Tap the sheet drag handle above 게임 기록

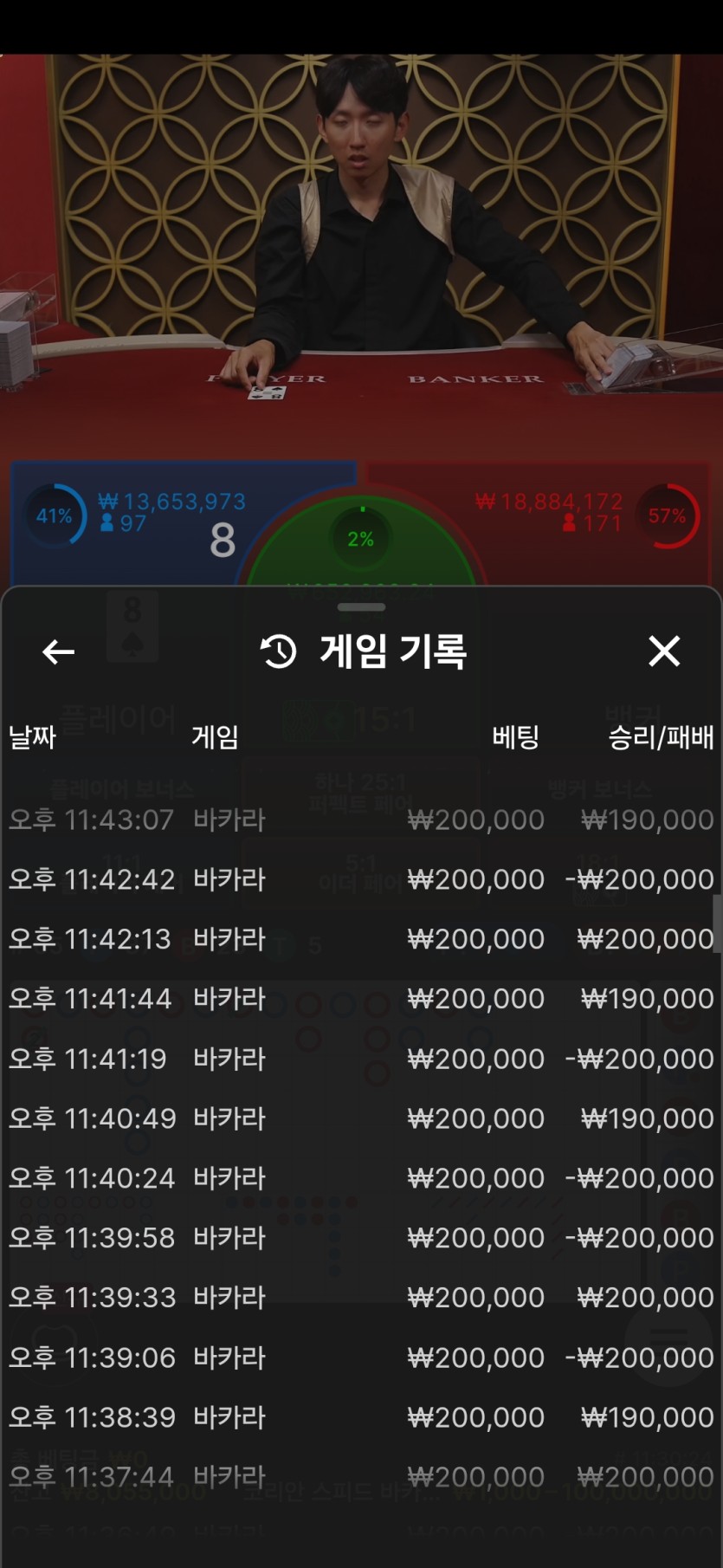pos(361,607)
